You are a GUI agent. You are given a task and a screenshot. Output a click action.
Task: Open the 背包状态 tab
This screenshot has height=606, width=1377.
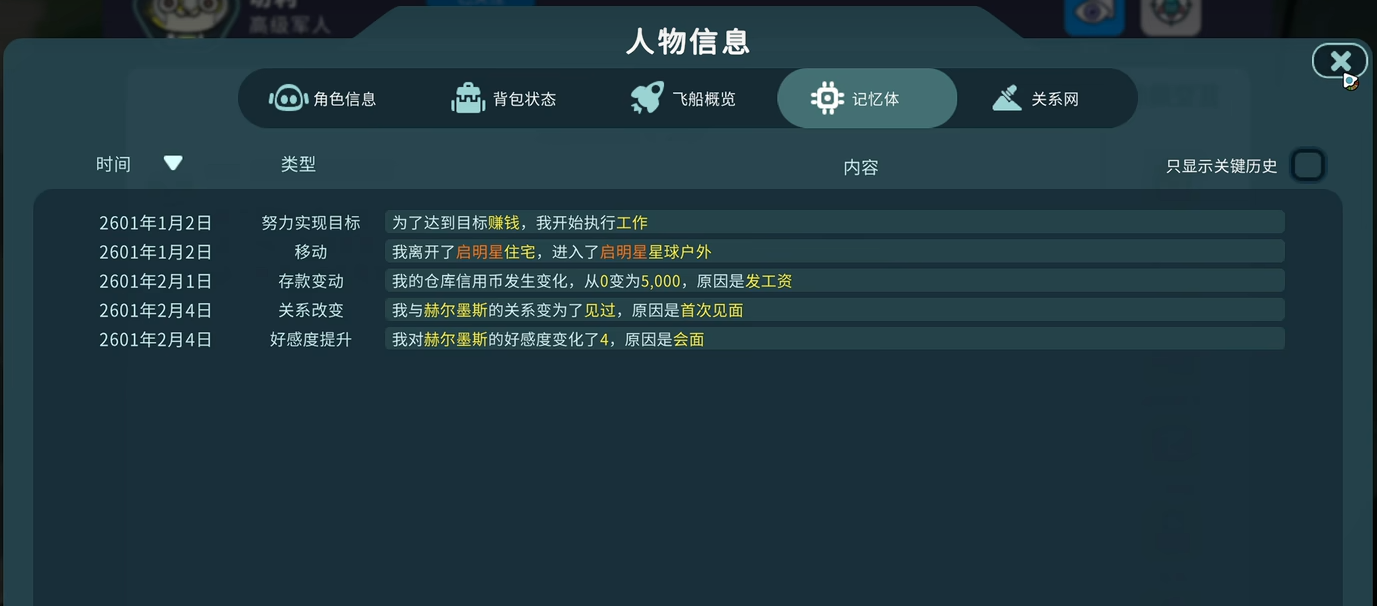coord(503,99)
